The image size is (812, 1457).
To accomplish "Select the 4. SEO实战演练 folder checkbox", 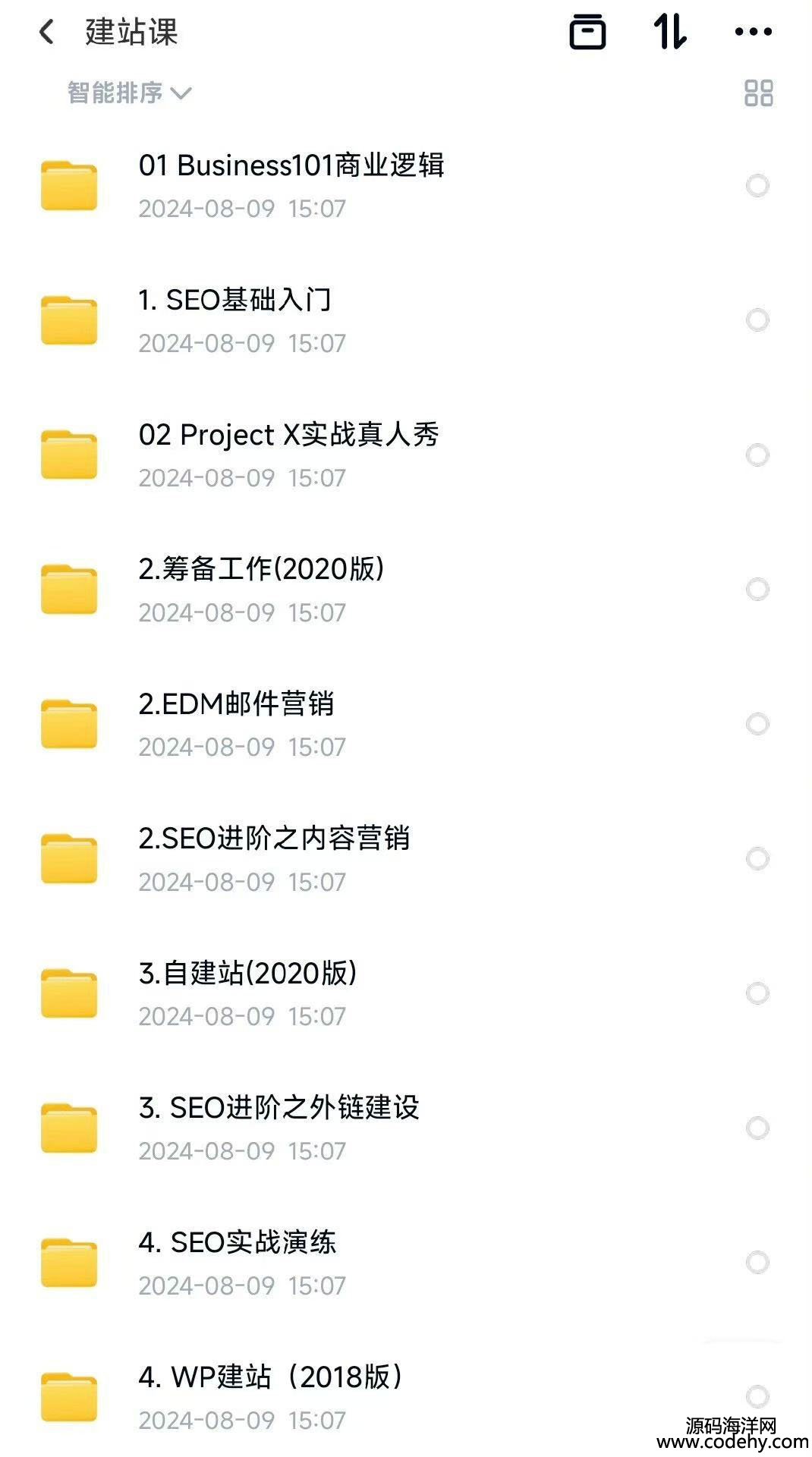I will pos(757,1263).
